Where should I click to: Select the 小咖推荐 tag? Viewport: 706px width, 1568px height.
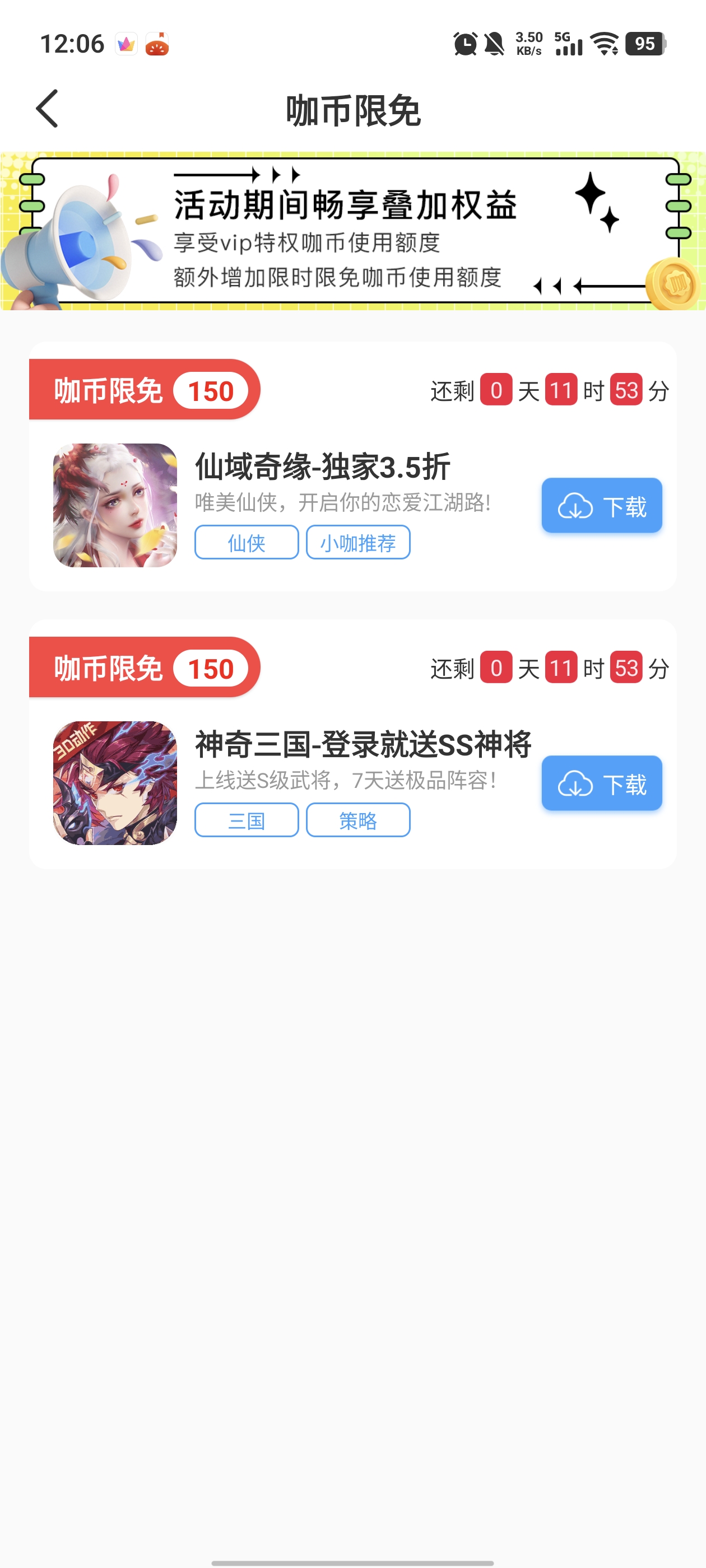[357, 542]
